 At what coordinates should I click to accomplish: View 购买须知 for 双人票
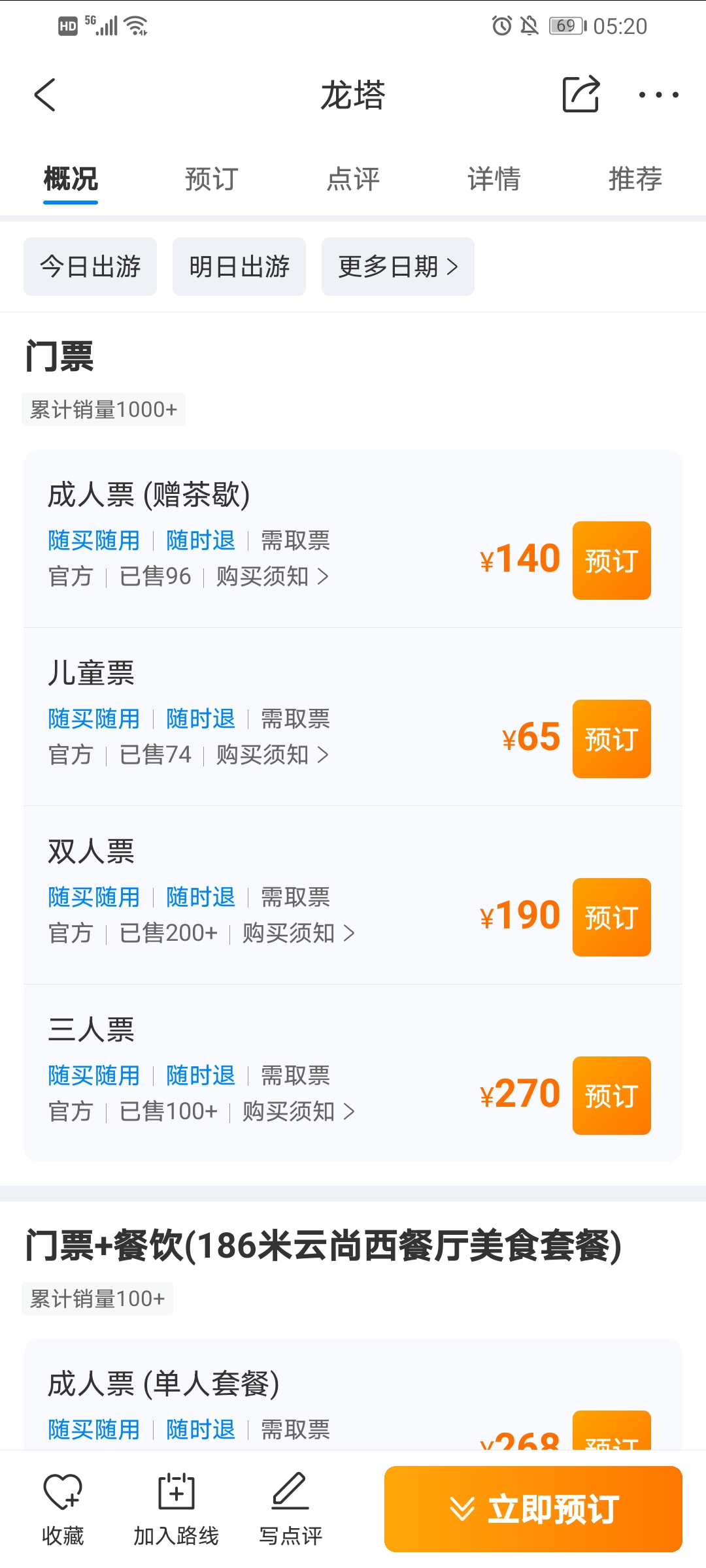(x=298, y=933)
